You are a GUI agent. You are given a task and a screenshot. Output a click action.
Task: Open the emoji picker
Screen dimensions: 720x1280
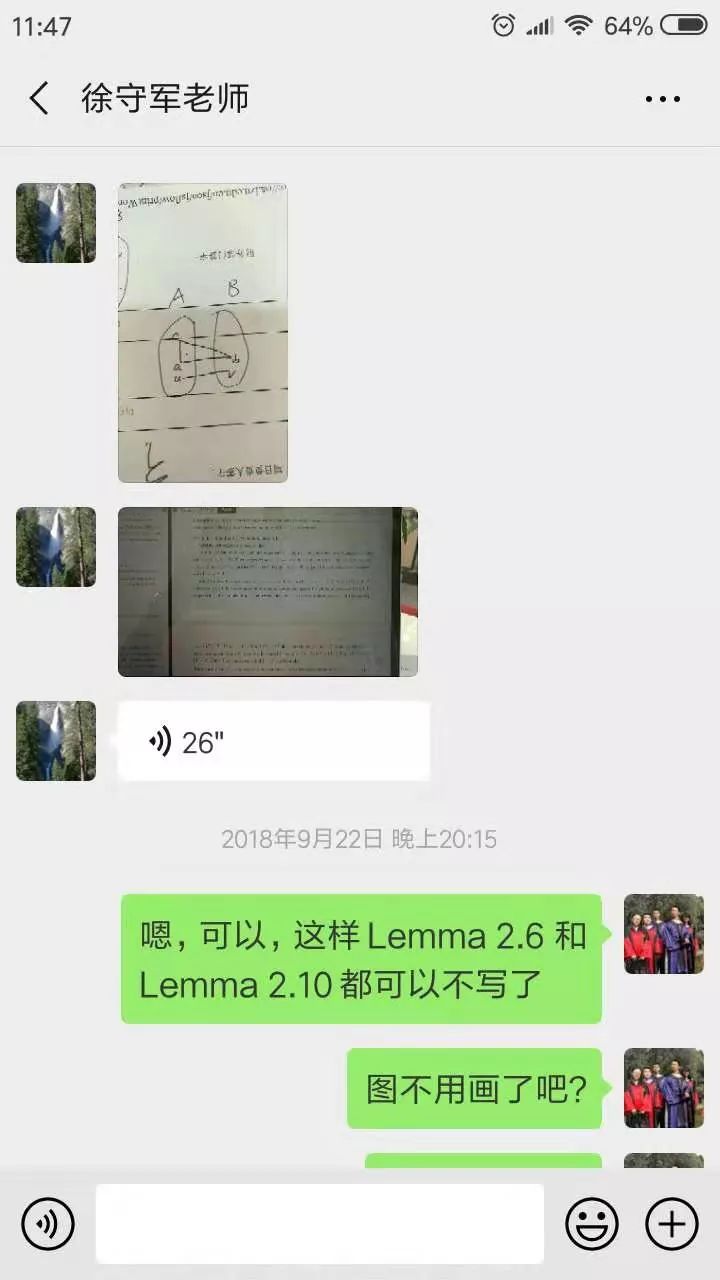pos(591,1223)
